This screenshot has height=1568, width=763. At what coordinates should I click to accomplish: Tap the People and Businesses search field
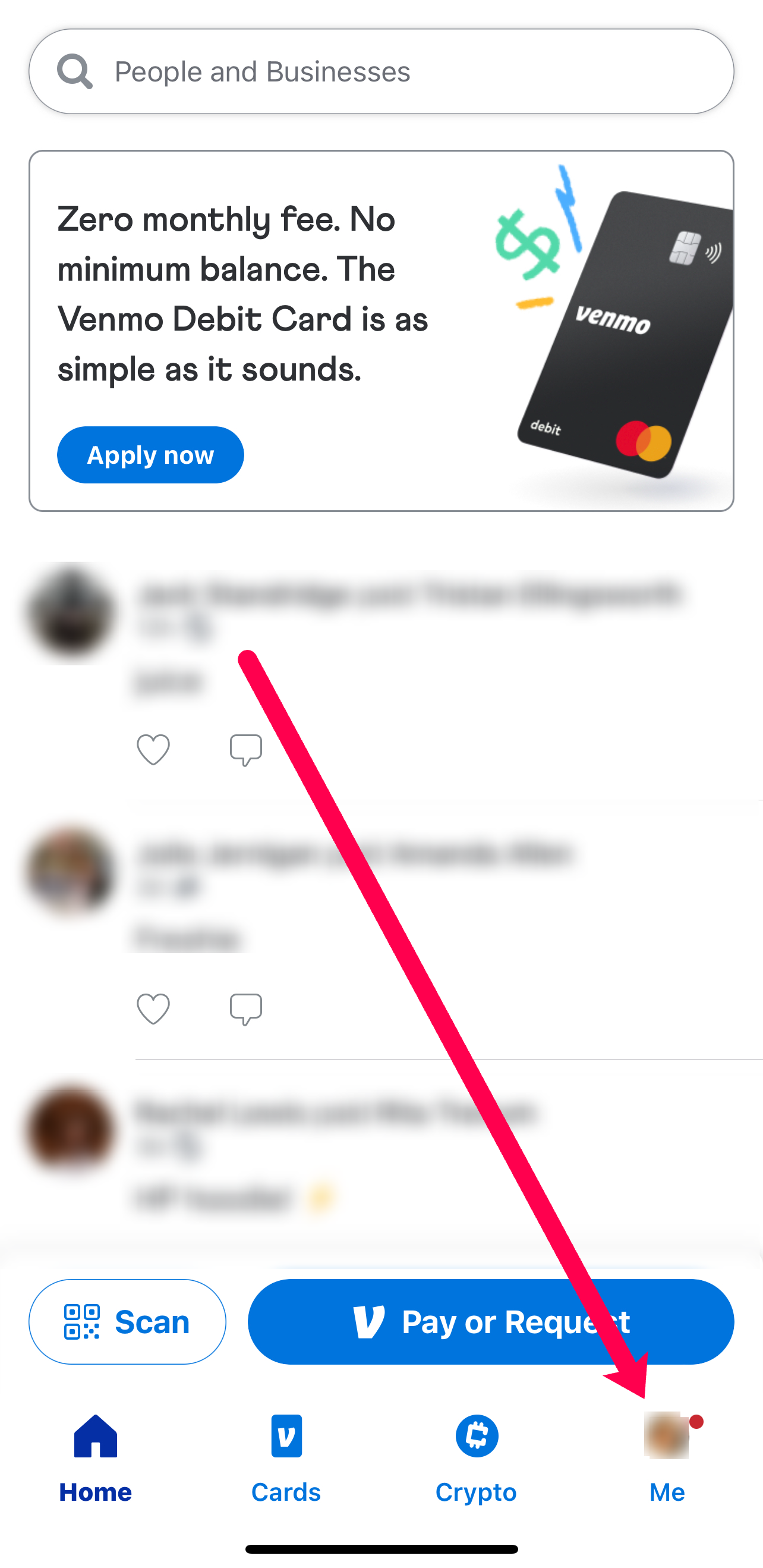(381, 71)
